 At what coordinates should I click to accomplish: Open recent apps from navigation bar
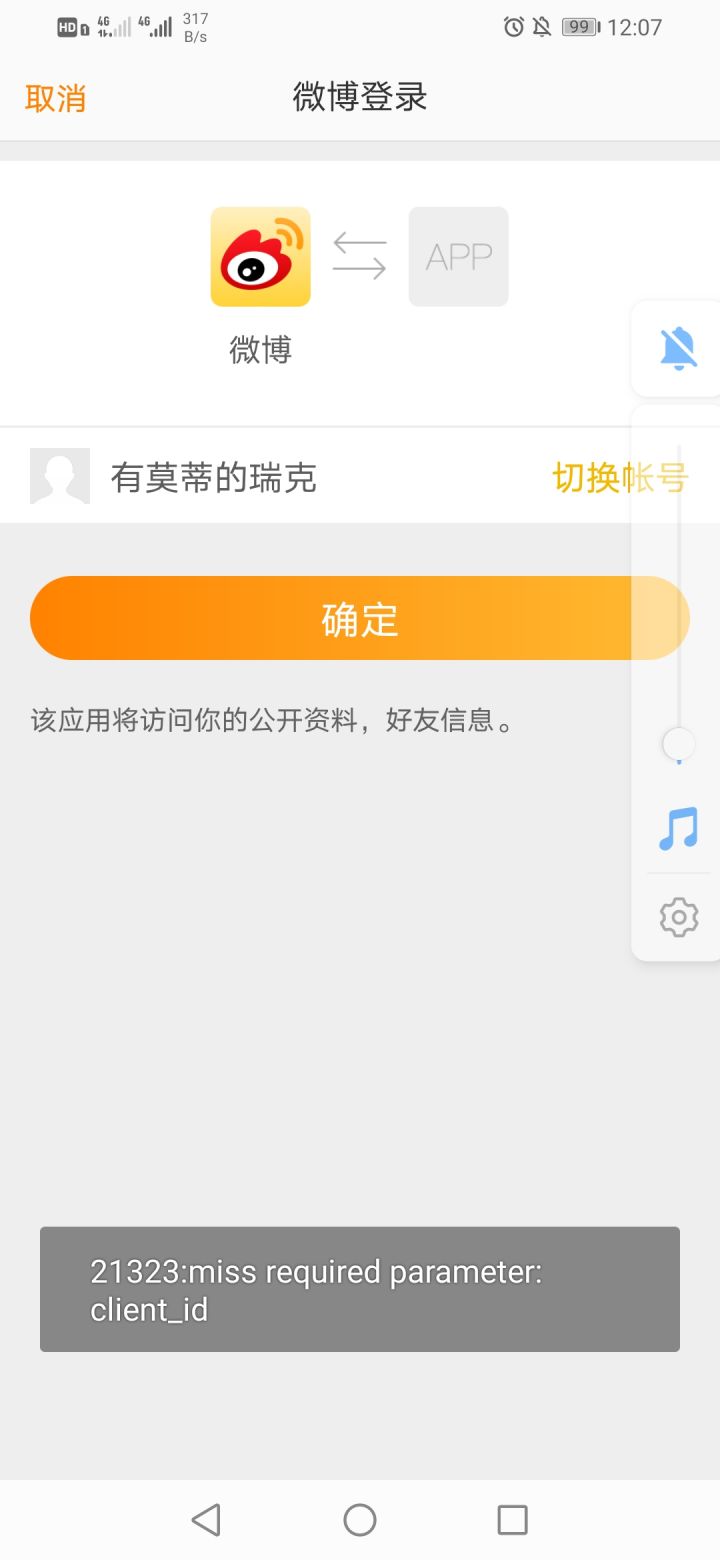tap(512, 1520)
